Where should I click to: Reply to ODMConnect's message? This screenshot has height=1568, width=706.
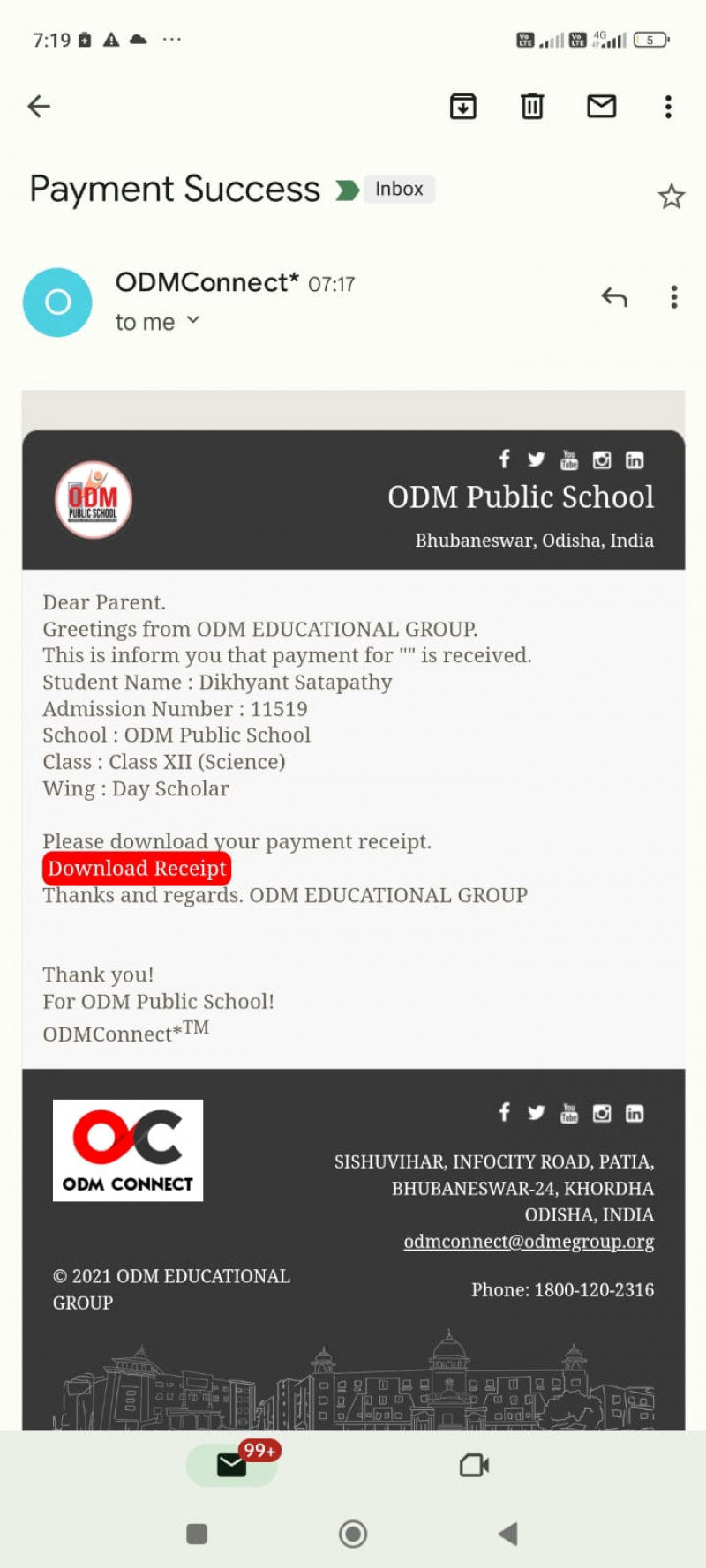coord(614,297)
